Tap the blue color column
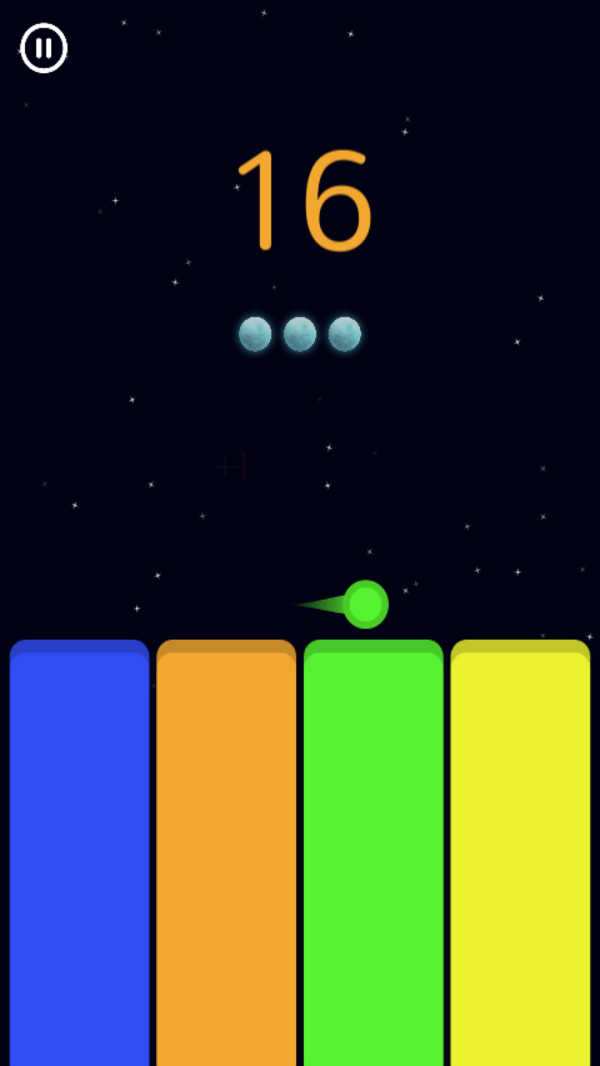This screenshot has height=1066, width=600. point(79,850)
